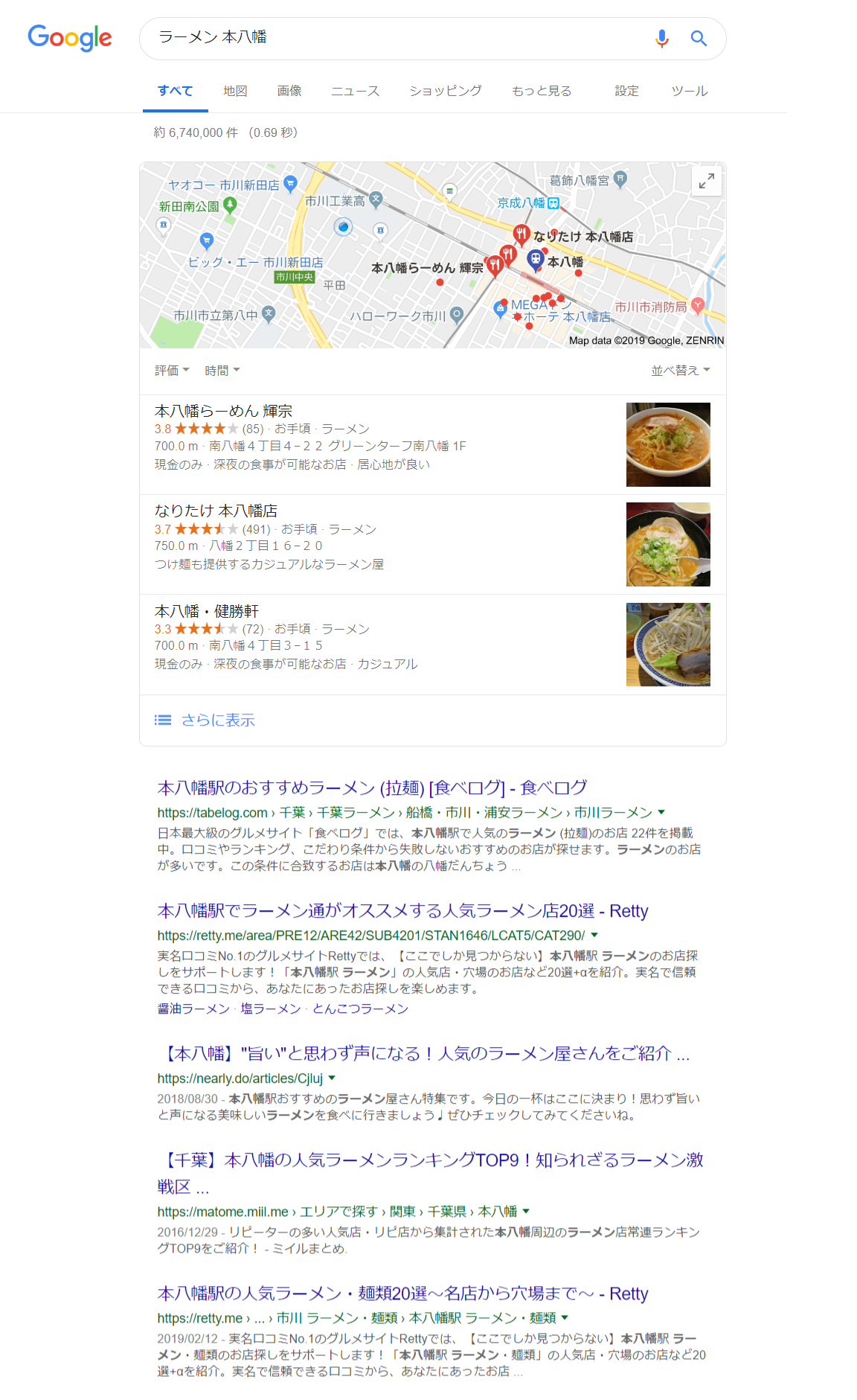The image size is (857, 1400).
Task: Open 設定 options
Action: (626, 91)
